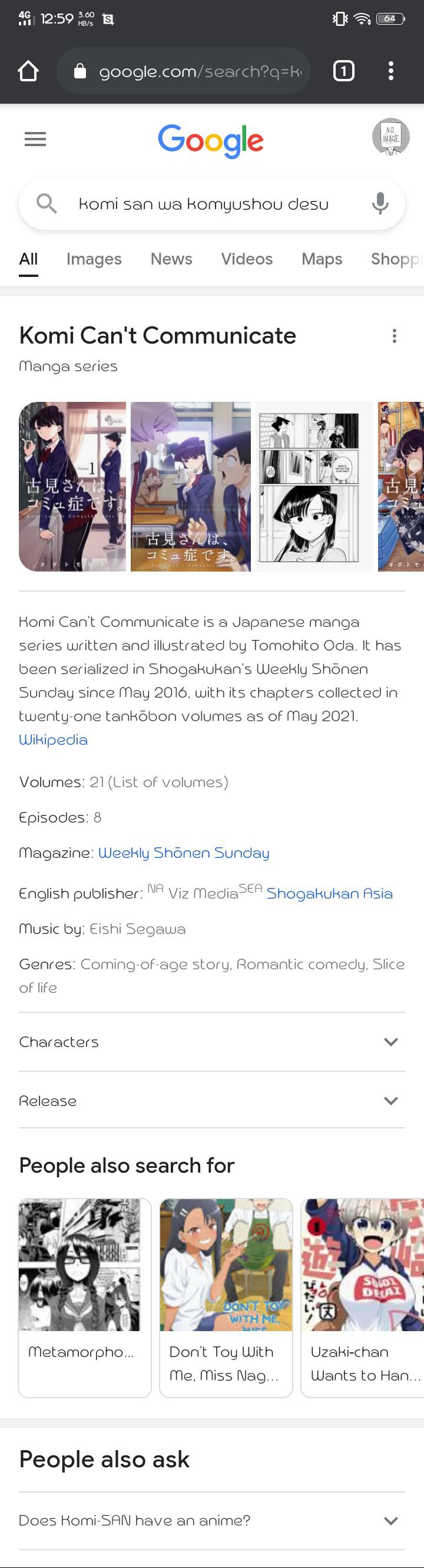Open the Weekly Shōnen Sunday magazine link

(184, 853)
